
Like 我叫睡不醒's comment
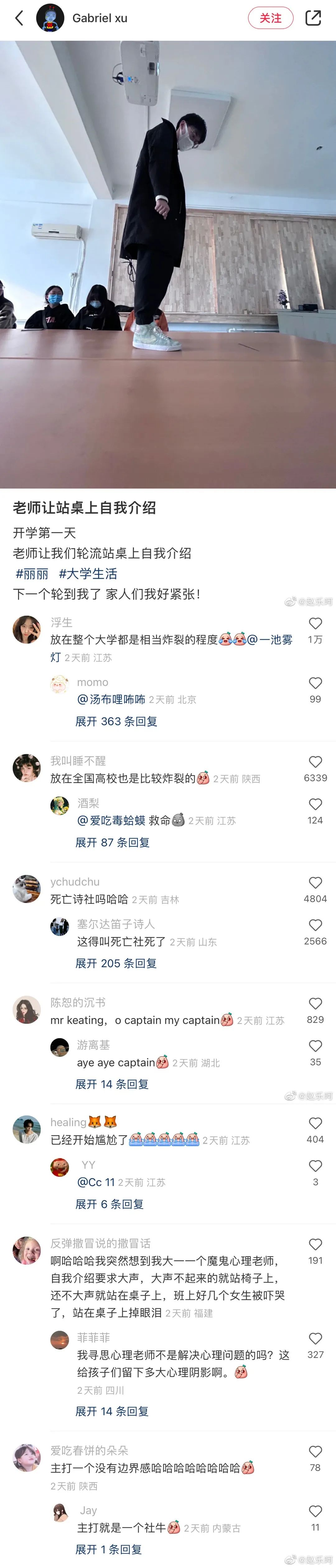(315, 762)
